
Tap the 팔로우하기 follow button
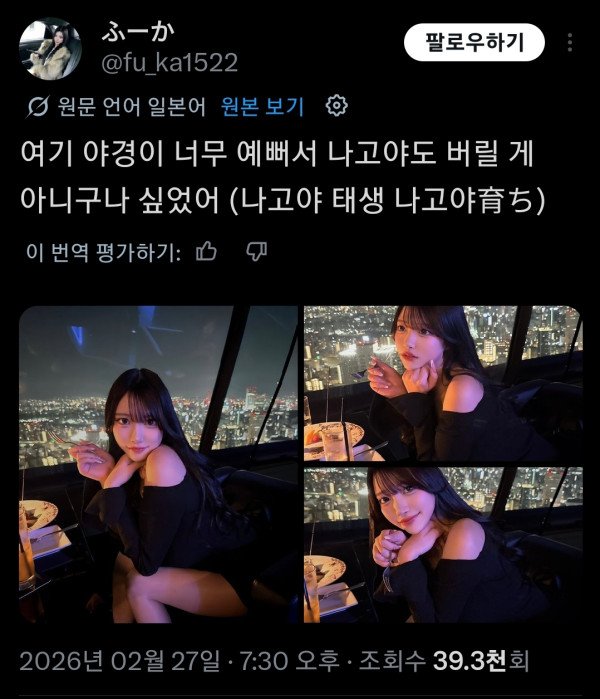coord(474,44)
